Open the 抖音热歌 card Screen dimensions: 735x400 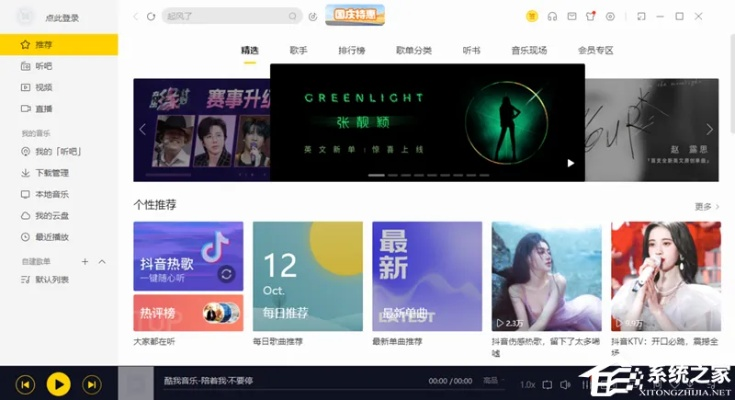click(x=188, y=256)
